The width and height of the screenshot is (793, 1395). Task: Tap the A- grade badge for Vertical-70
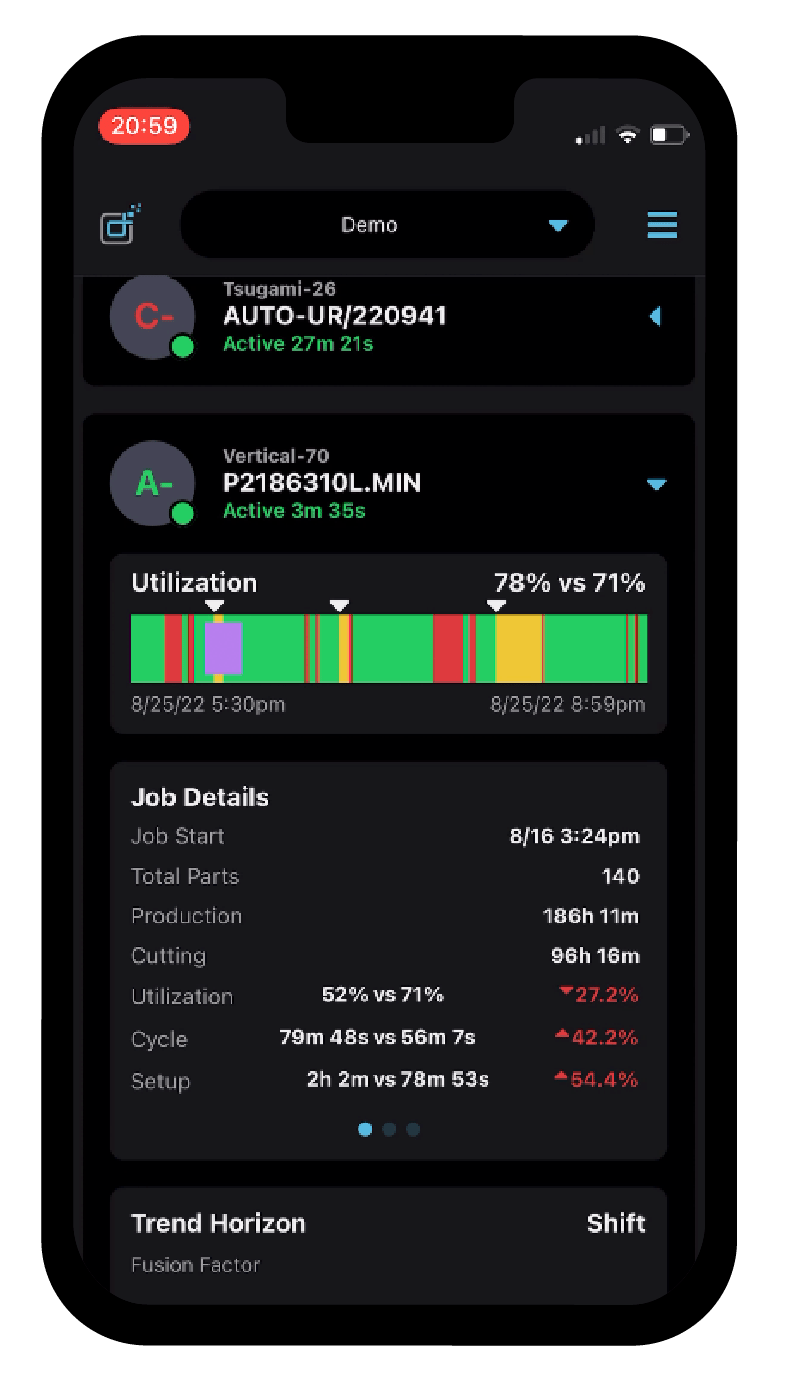tap(152, 483)
